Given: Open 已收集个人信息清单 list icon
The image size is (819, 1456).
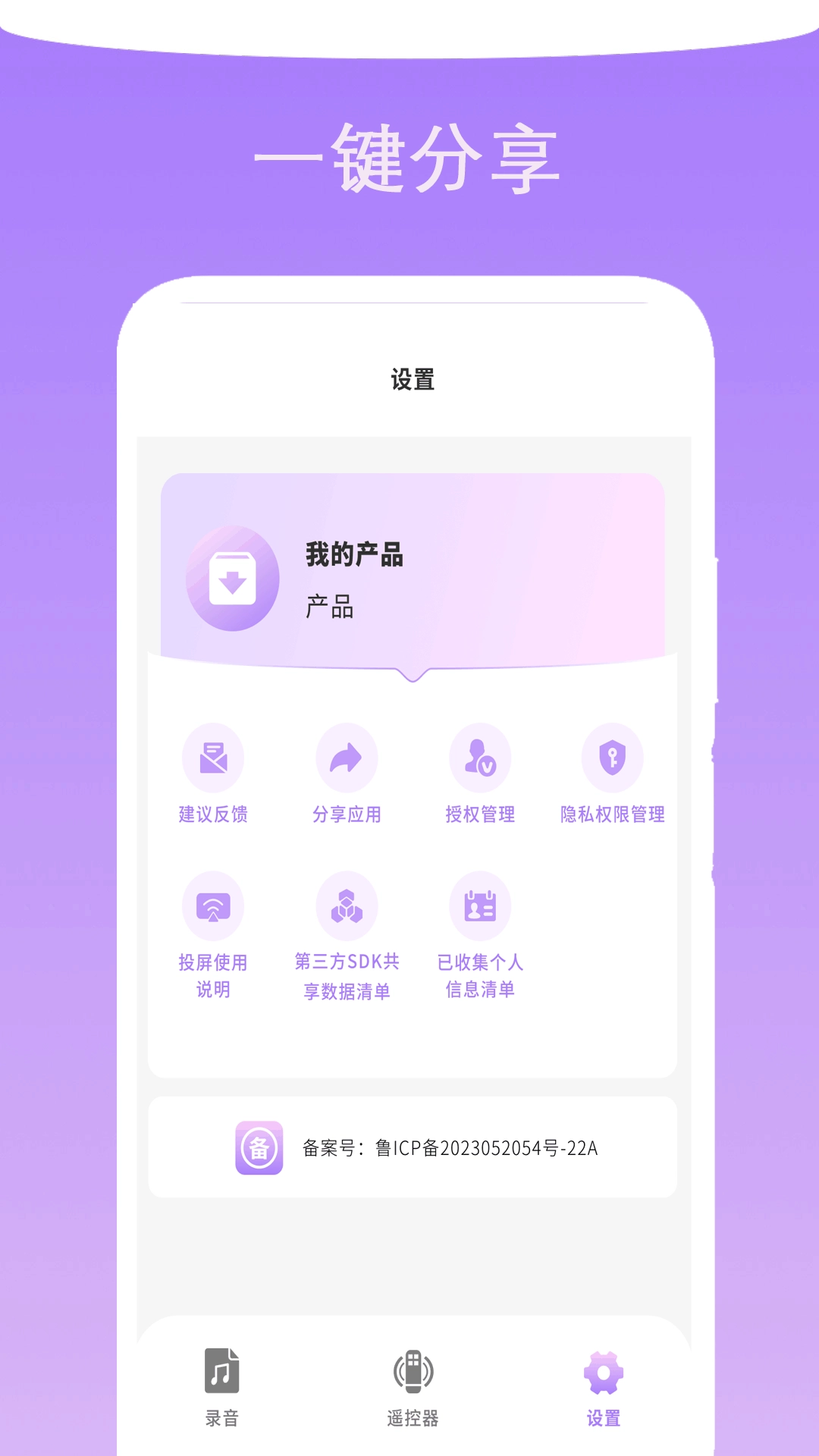Looking at the screenshot, I should point(480,905).
